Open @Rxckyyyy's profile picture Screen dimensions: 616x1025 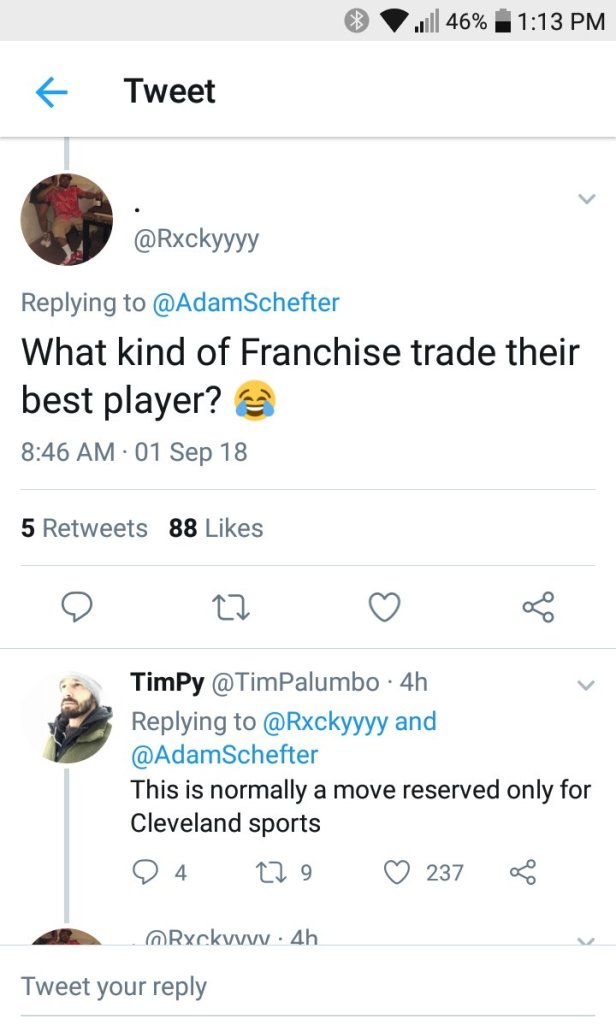pos(67,219)
